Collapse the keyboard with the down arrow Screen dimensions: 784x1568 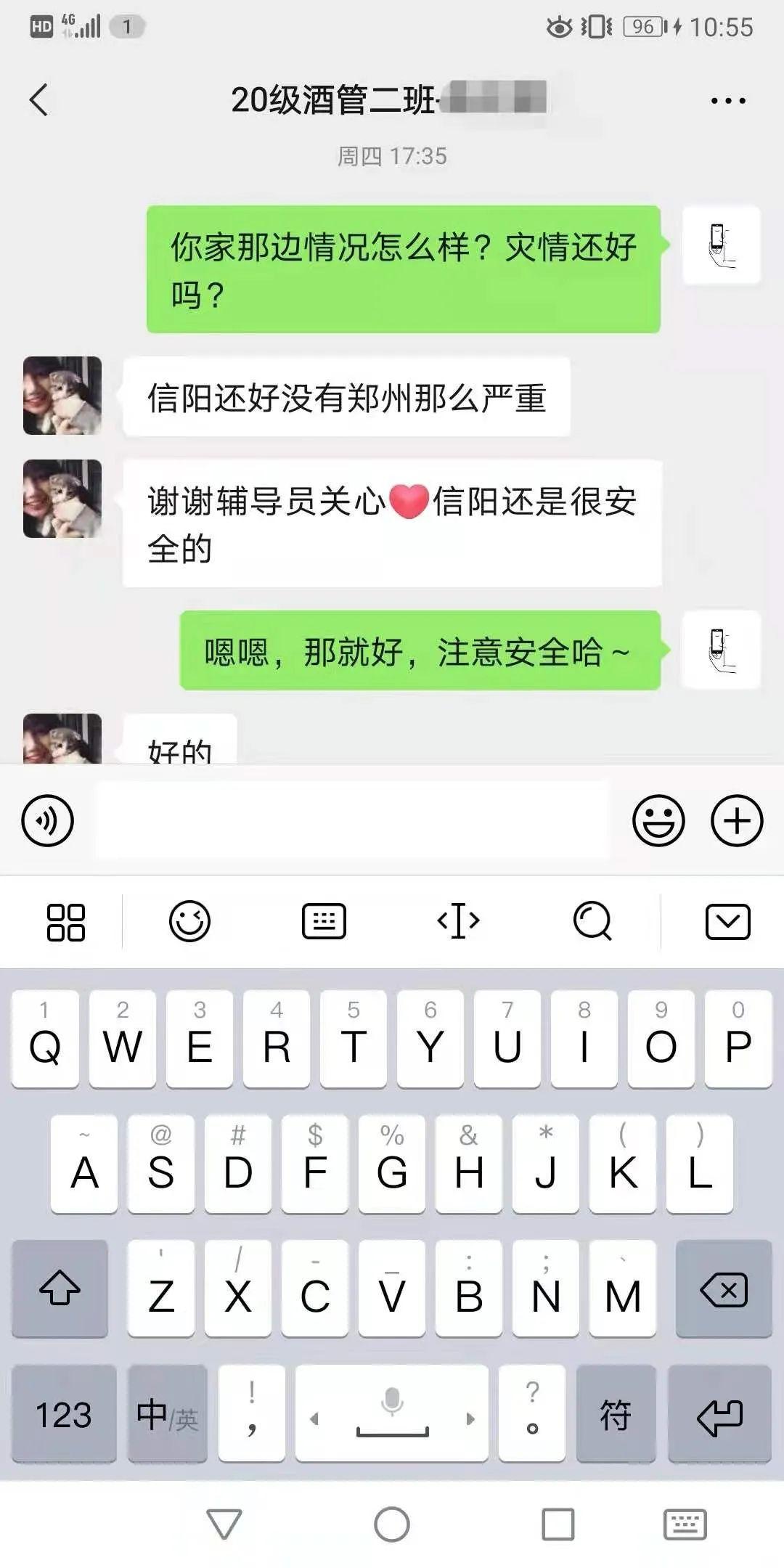coord(727,922)
